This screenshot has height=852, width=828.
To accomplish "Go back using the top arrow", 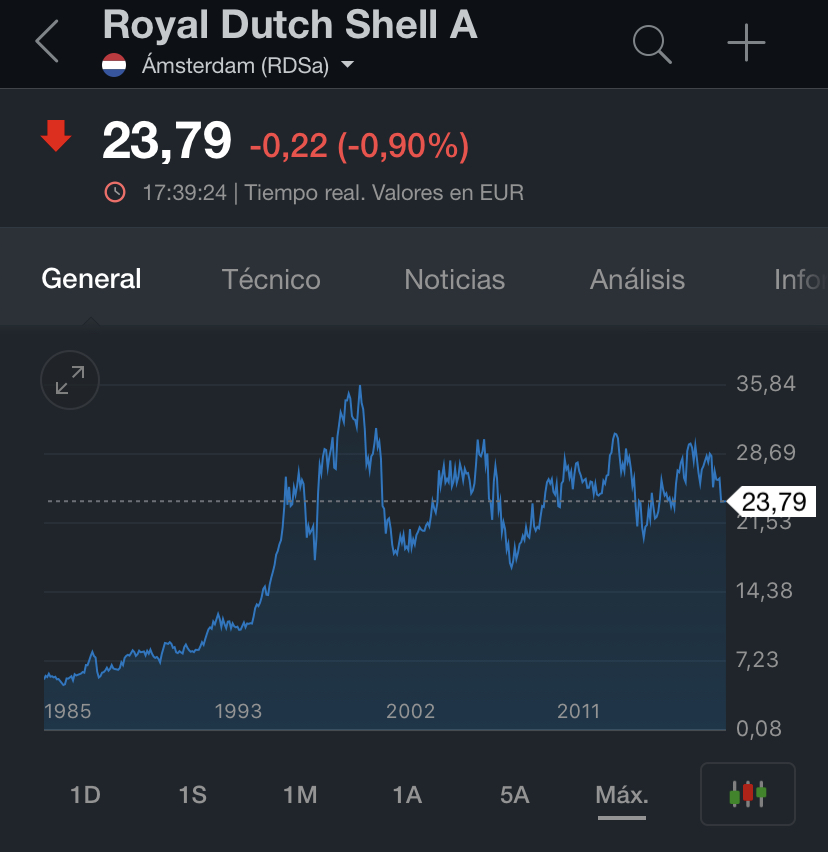I will (x=47, y=42).
